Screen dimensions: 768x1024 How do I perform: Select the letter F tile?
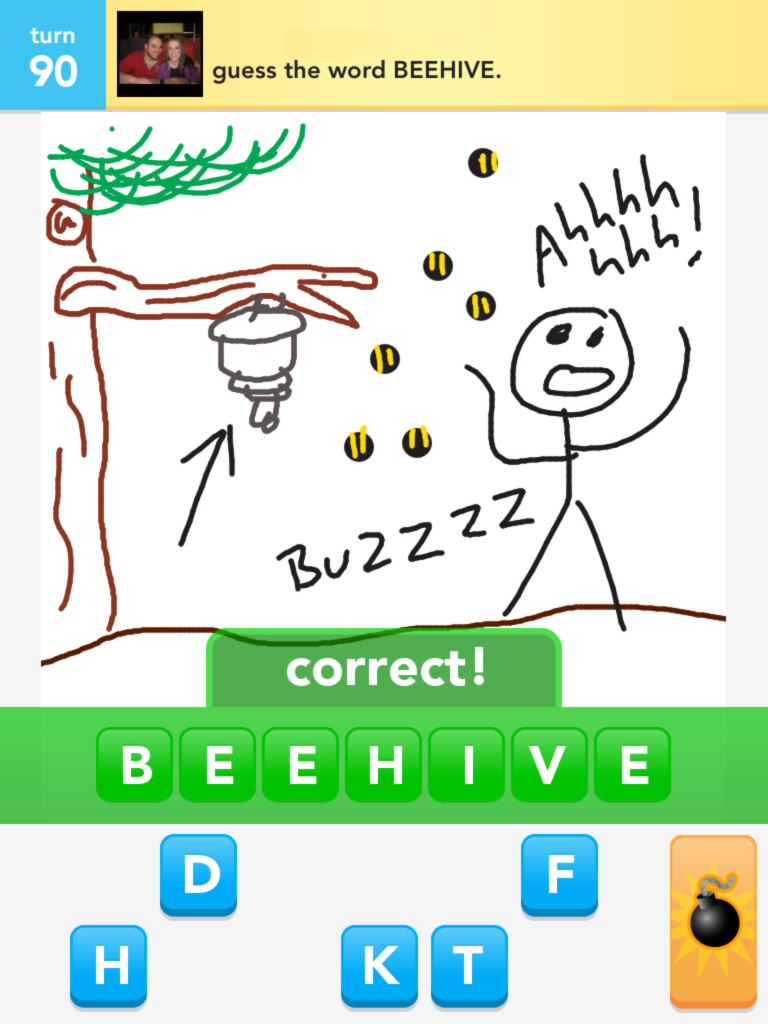pos(559,875)
